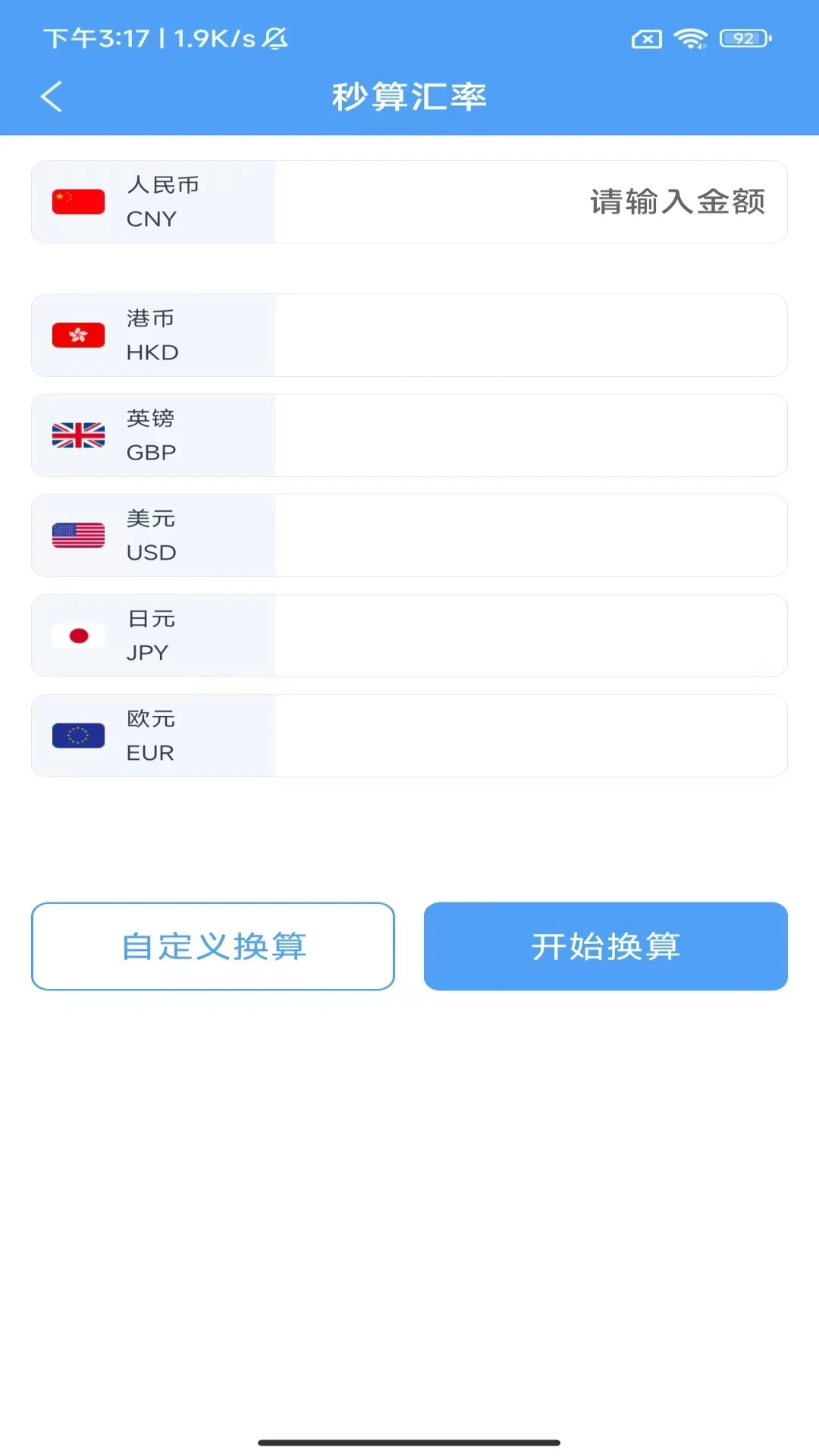819x1456 pixels.
Task: Click the China flag icon next to CNY
Action: (x=78, y=200)
